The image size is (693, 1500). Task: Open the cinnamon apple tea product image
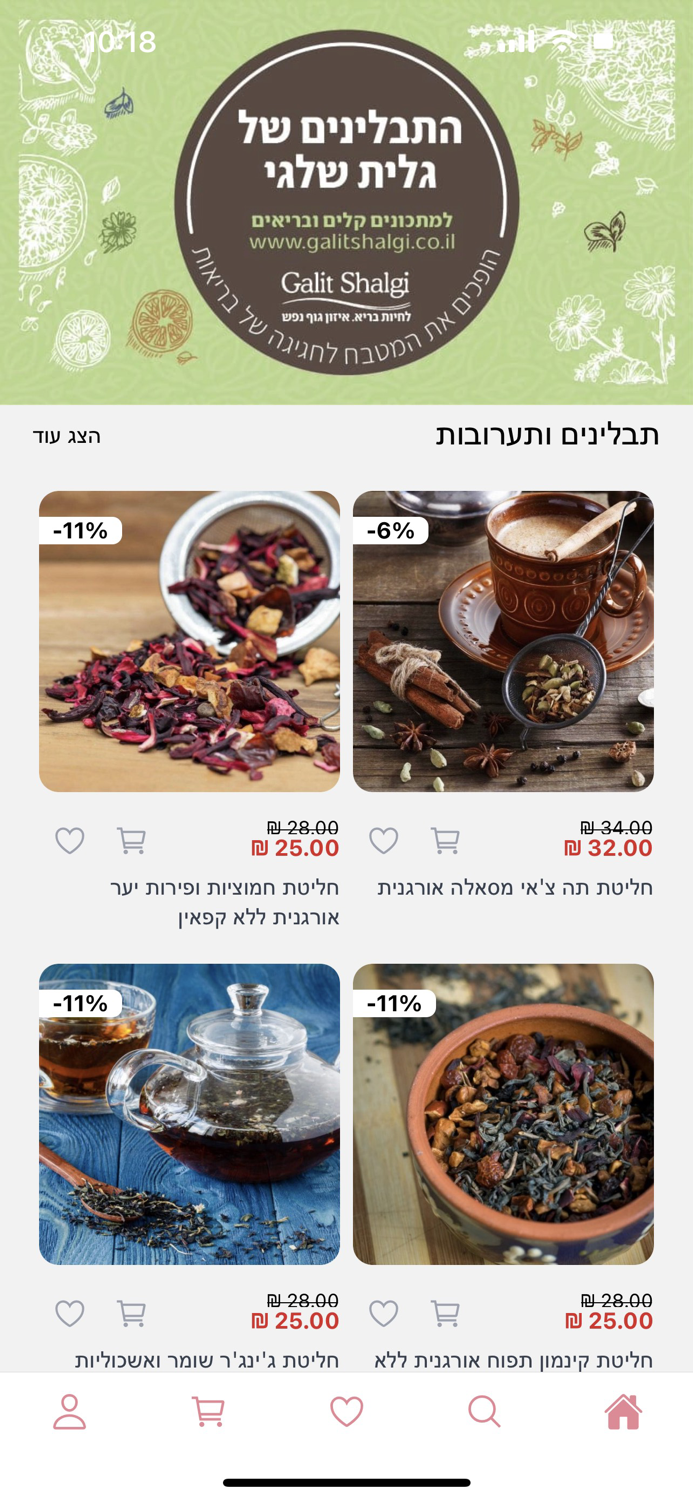coord(503,1114)
